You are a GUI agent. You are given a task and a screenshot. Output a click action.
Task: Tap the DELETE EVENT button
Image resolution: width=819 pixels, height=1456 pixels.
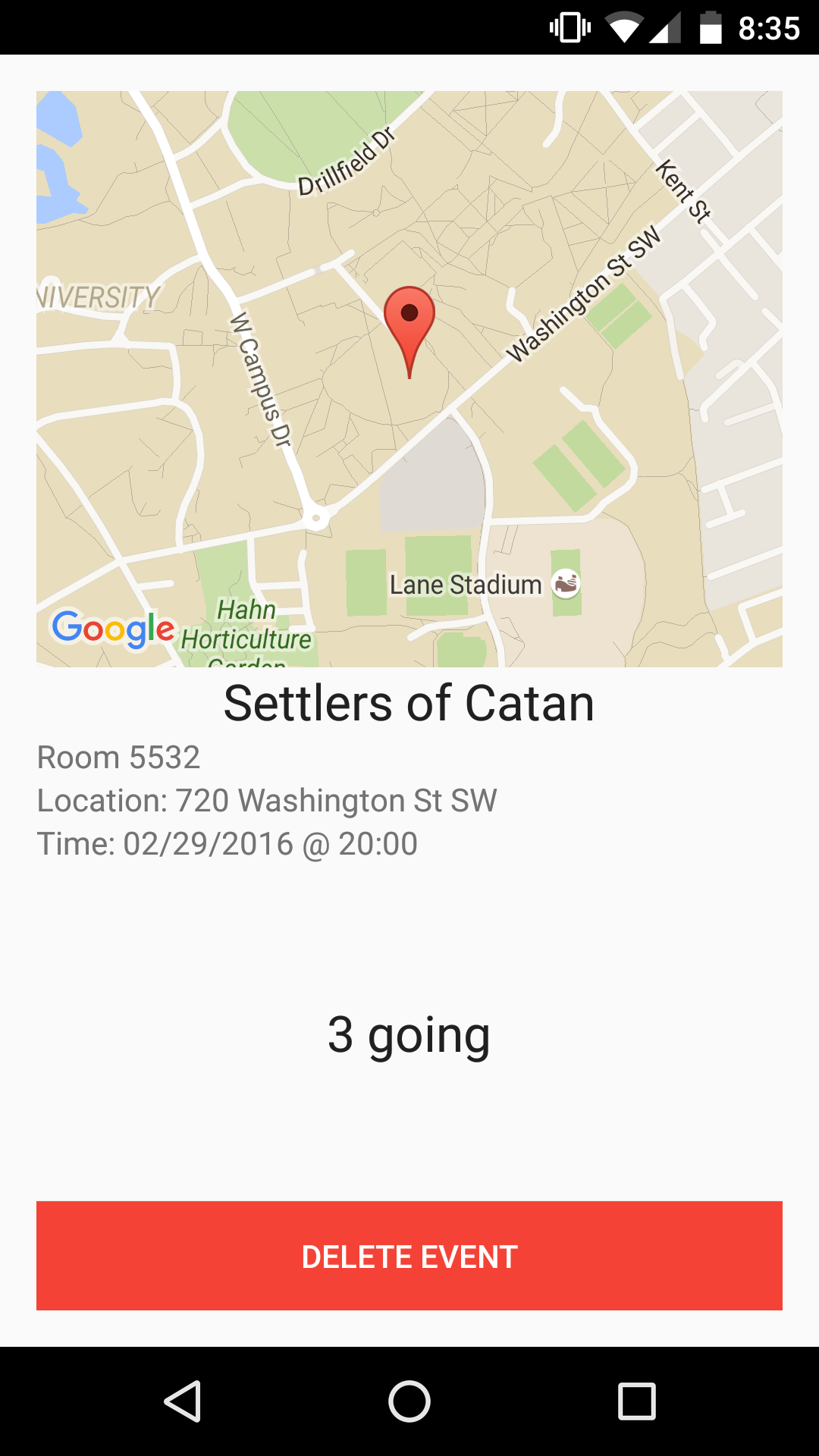409,1256
